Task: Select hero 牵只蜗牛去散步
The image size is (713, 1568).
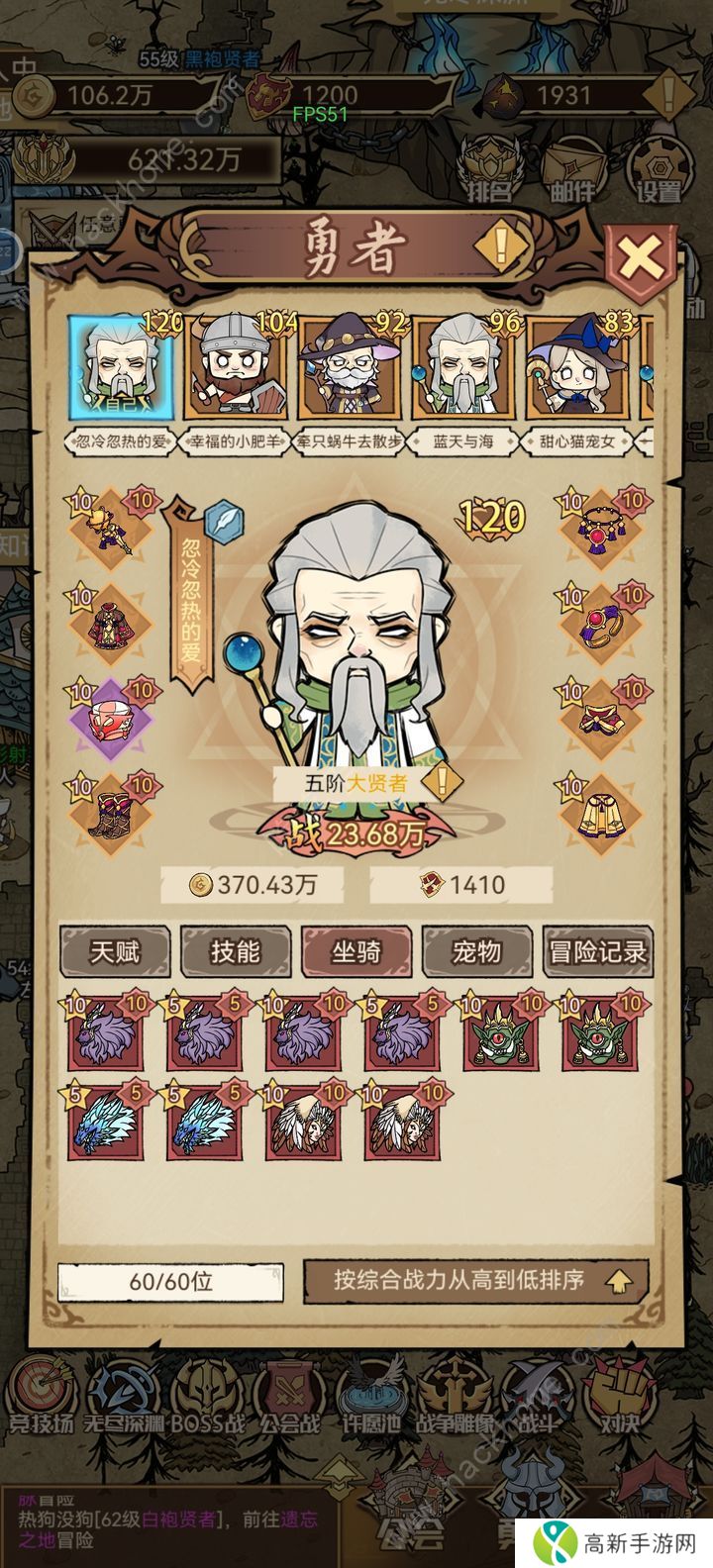Action: (354, 368)
